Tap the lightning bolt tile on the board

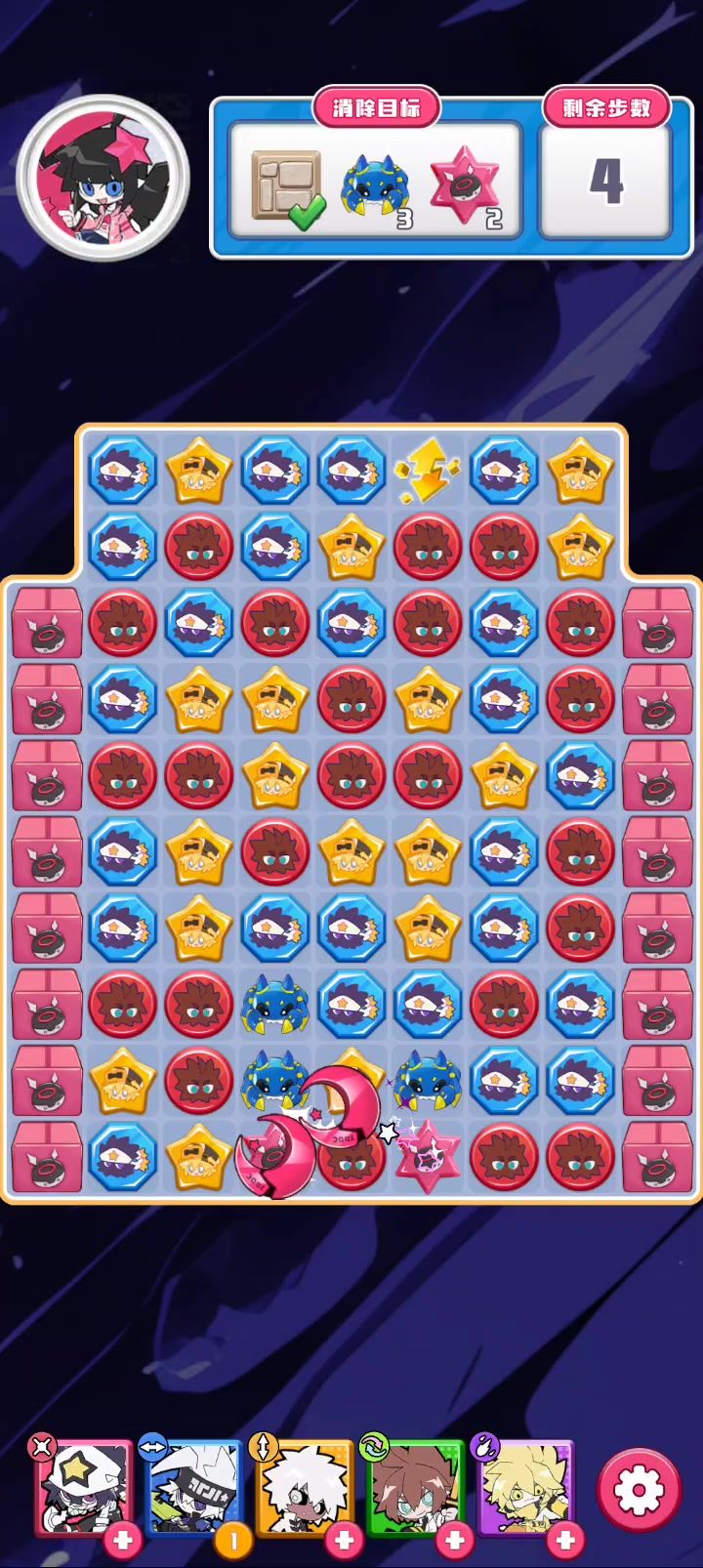(428, 471)
